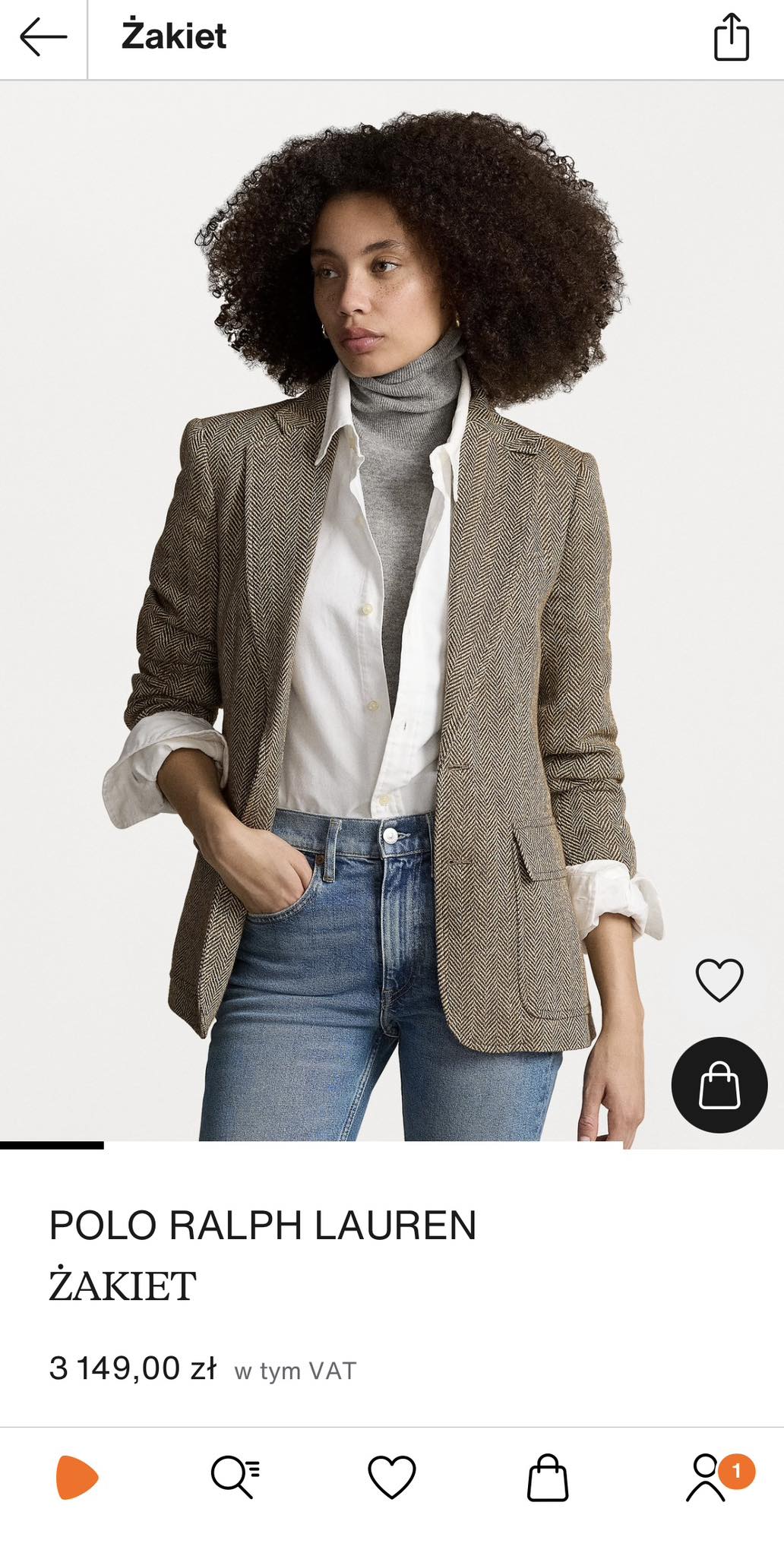Share this Polo Ralph Lauren blazer

731,36
